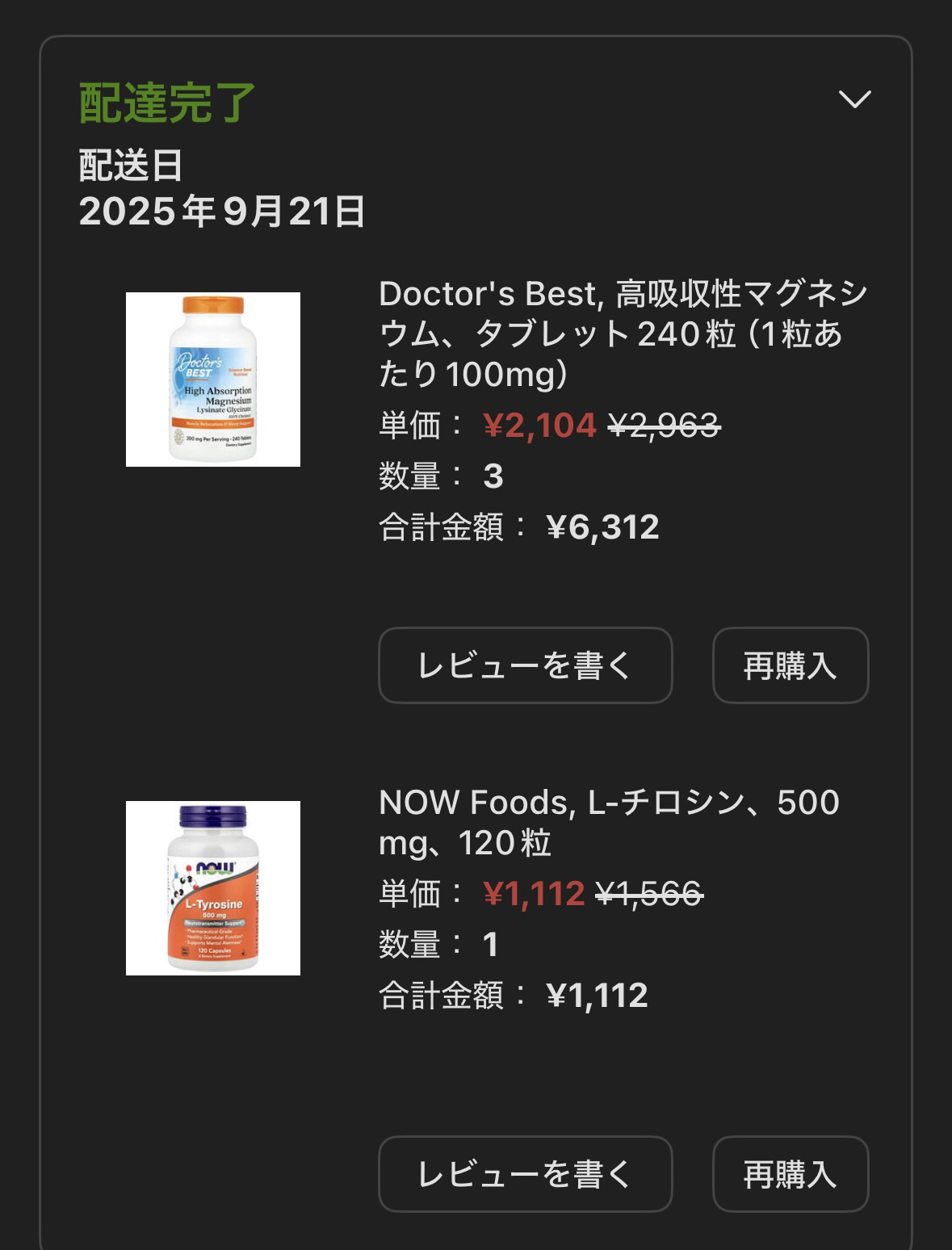Write a review for Doctor's Best magnesium
This screenshot has width=952, height=1250.
[x=525, y=665]
